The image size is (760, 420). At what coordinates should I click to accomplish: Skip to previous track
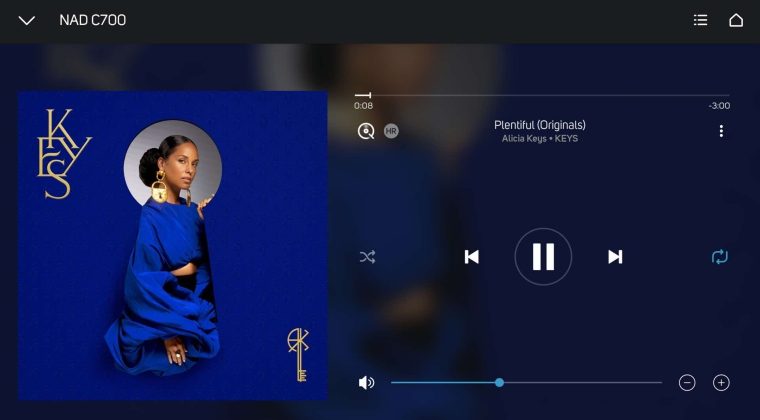point(472,257)
